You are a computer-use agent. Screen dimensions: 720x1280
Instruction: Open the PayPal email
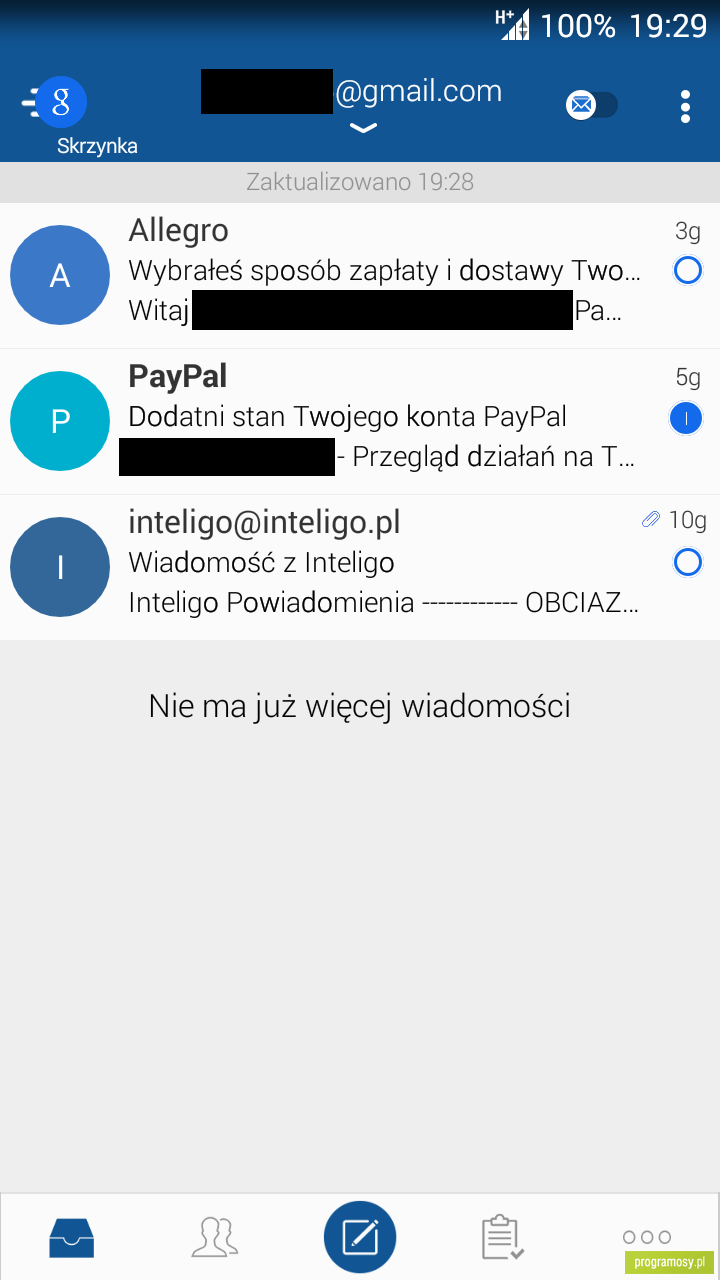click(x=360, y=421)
